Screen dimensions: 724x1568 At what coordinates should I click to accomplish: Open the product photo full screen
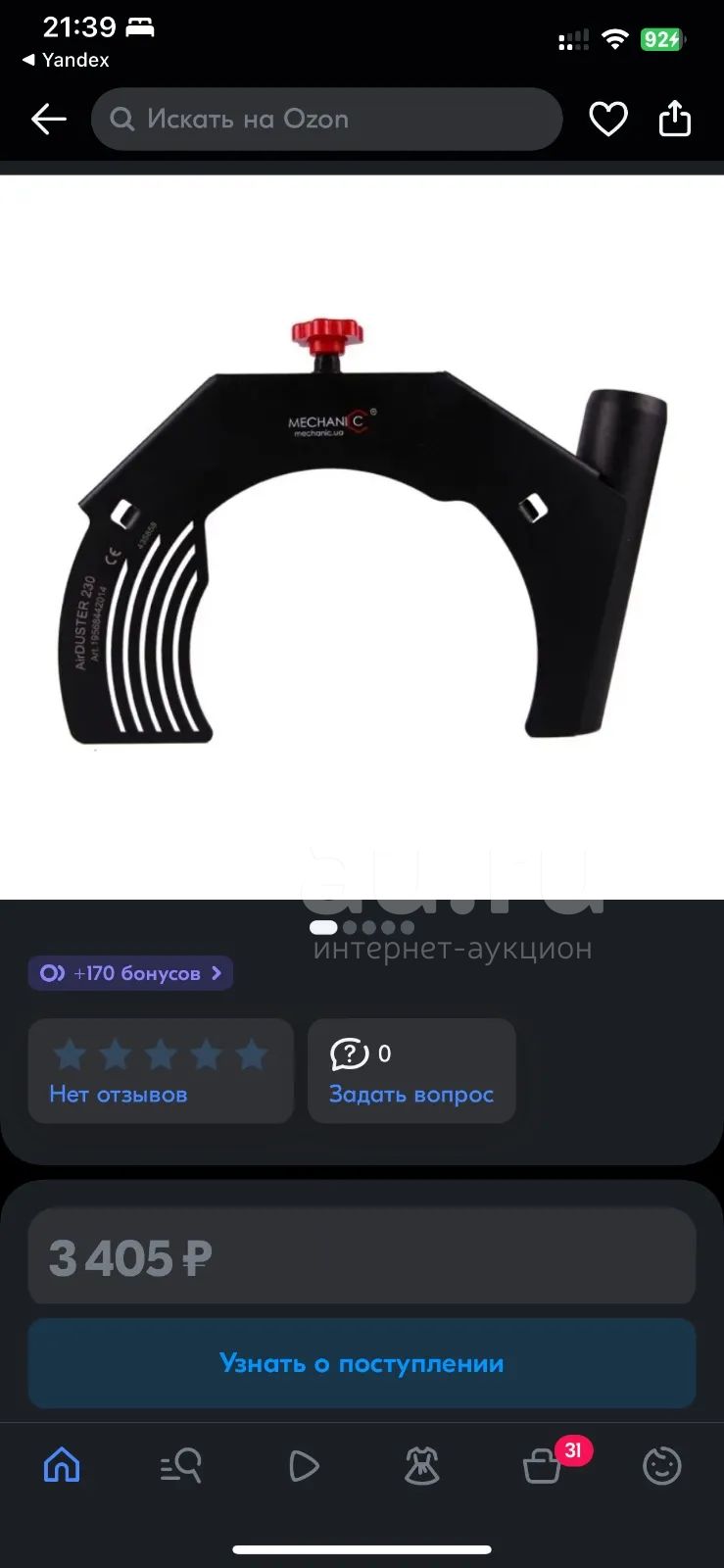pyautogui.click(x=362, y=537)
